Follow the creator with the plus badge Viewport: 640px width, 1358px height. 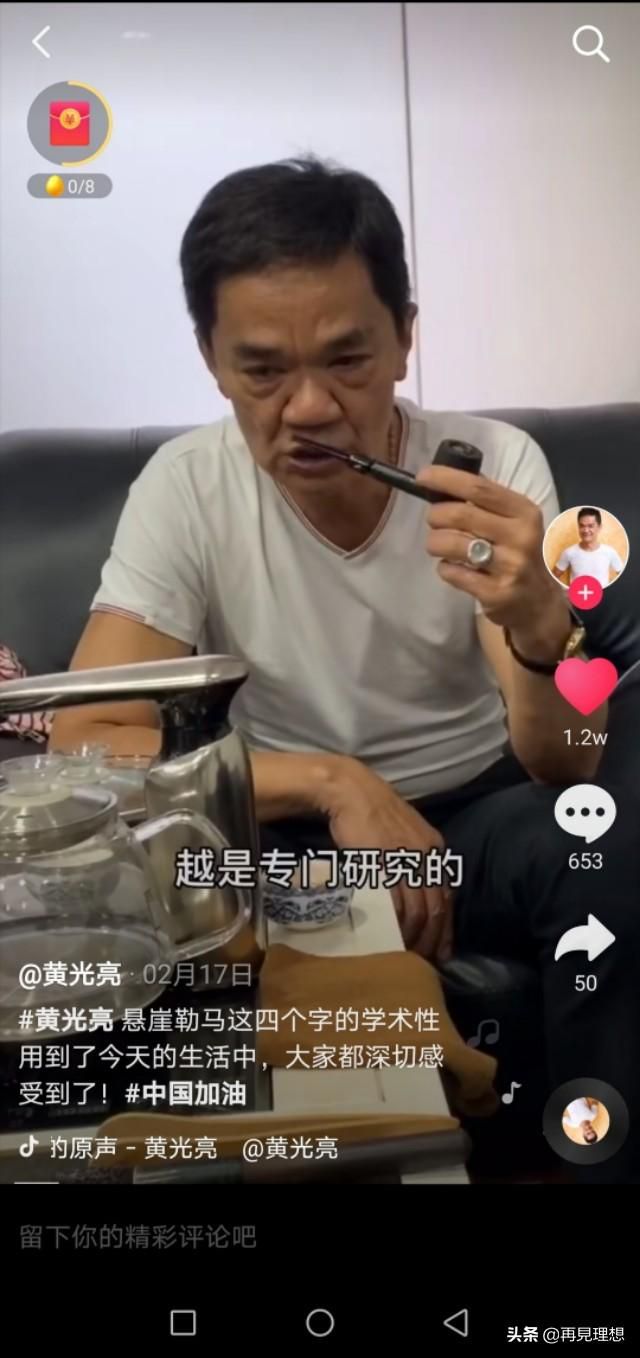click(x=585, y=593)
